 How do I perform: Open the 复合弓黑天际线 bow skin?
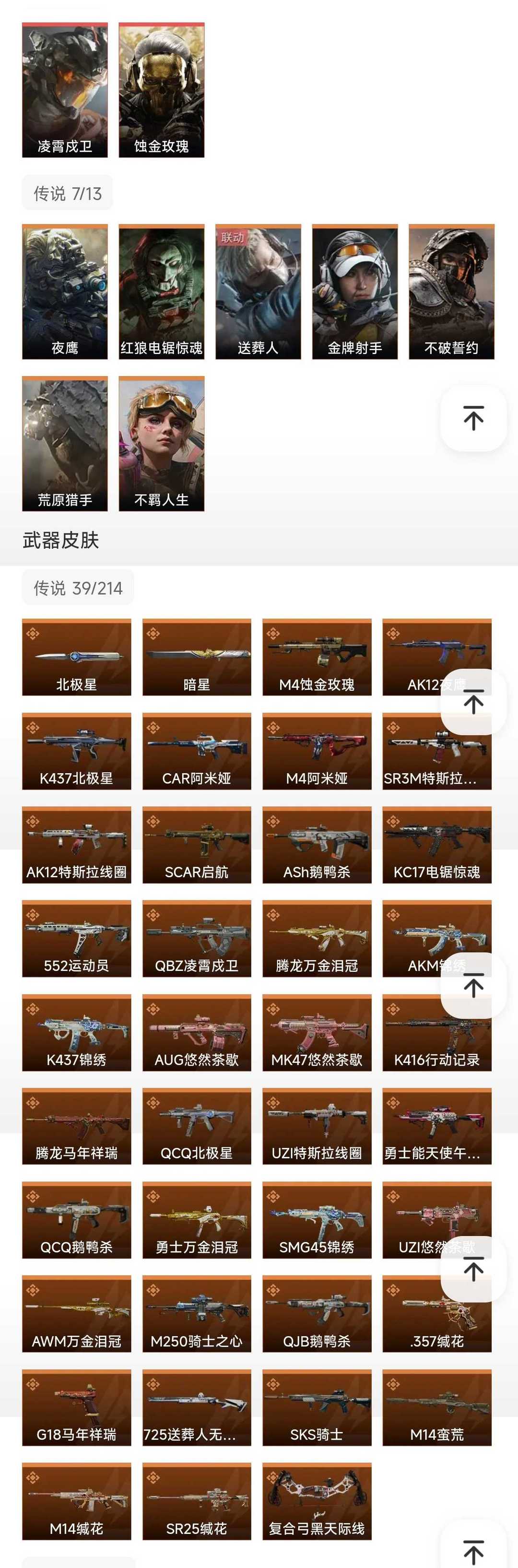[x=317, y=1501]
